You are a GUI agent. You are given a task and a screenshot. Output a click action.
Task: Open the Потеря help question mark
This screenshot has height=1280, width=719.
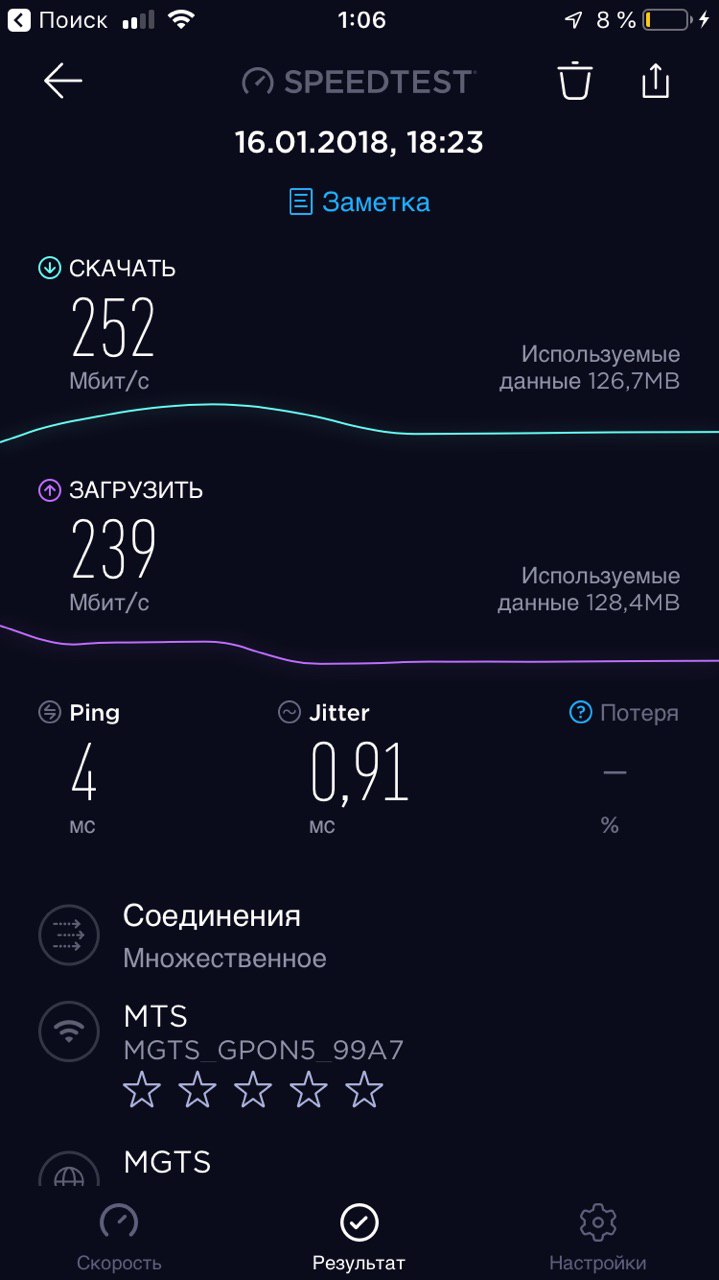580,712
